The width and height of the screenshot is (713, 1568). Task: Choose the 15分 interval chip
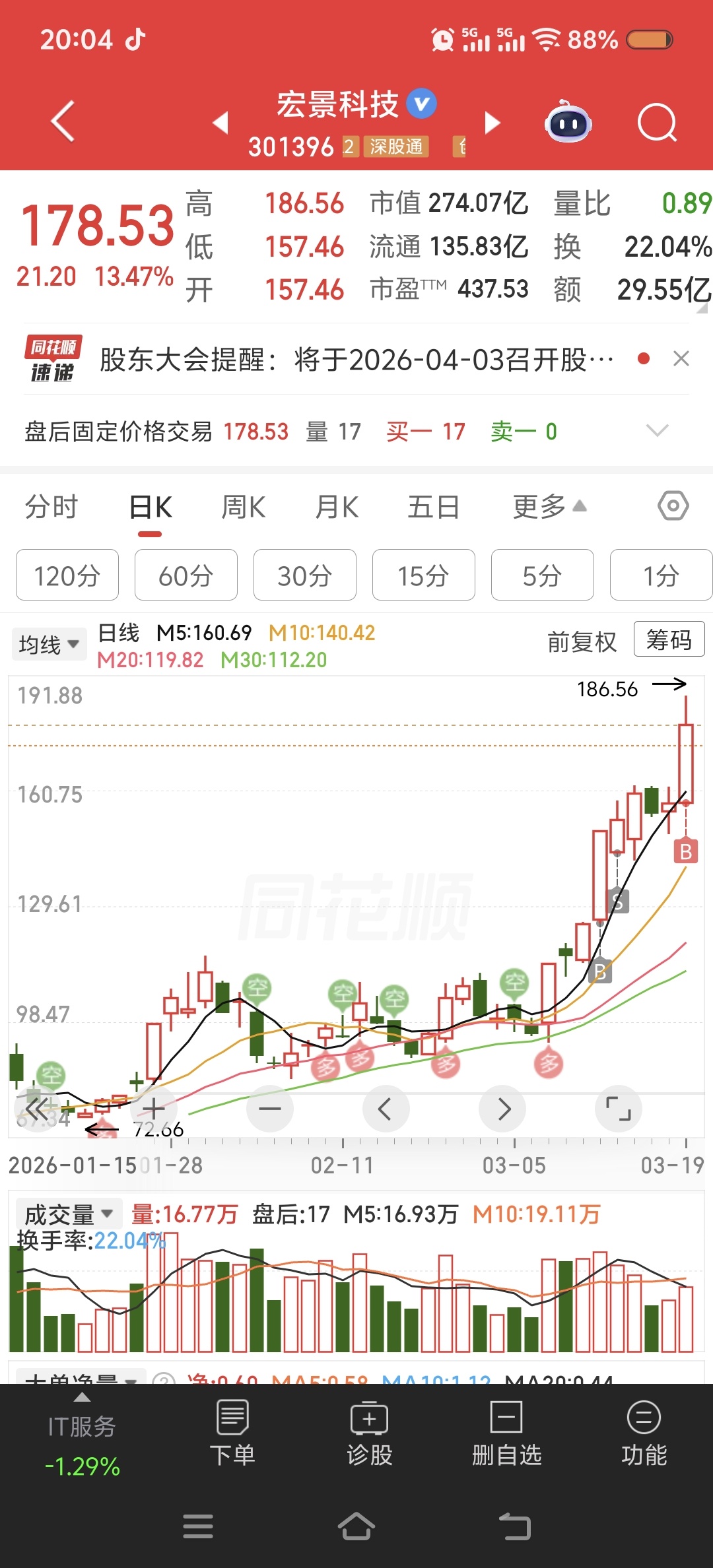(424, 575)
